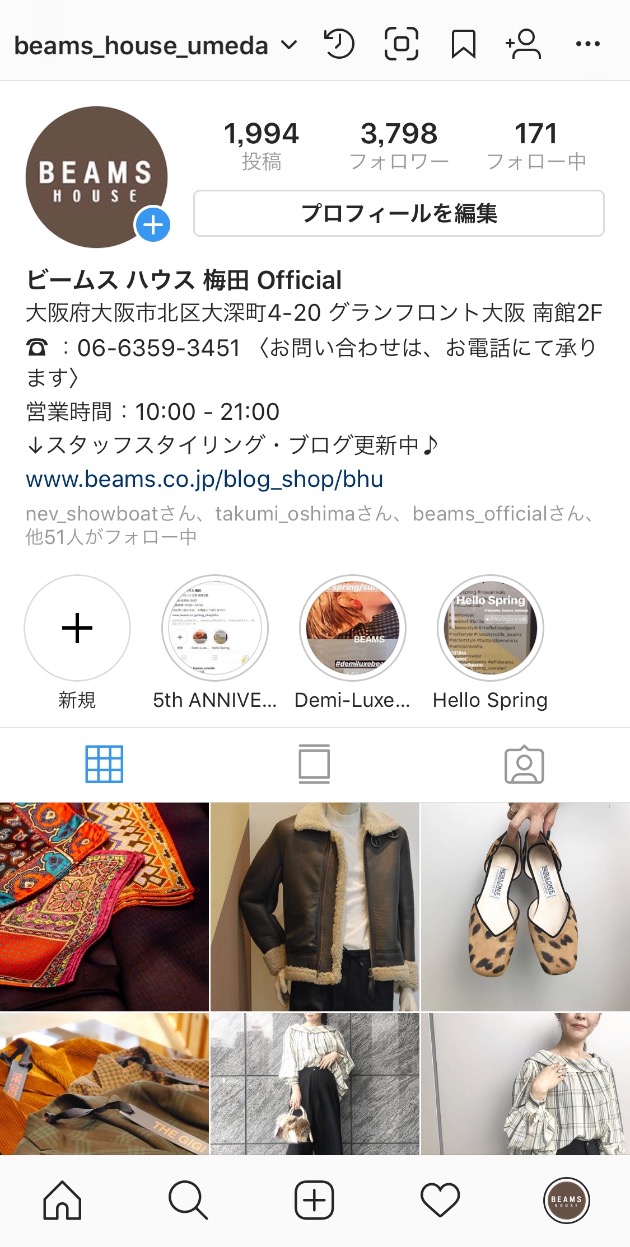Screen dimensions: 630x1247
Task: Create a new post with plus tab
Action: [x=314, y=1200]
